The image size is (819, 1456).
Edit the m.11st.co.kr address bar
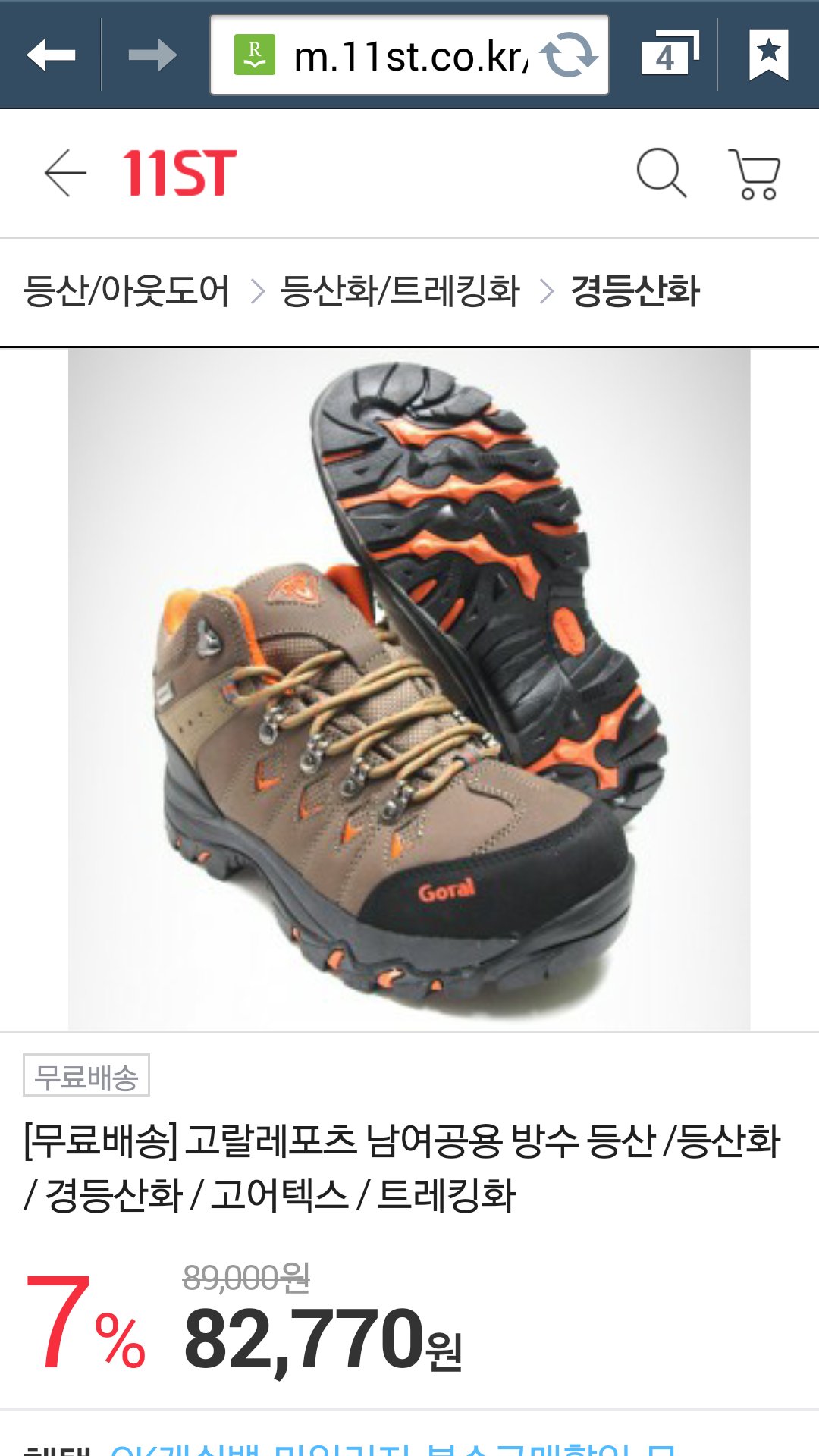click(x=409, y=55)
